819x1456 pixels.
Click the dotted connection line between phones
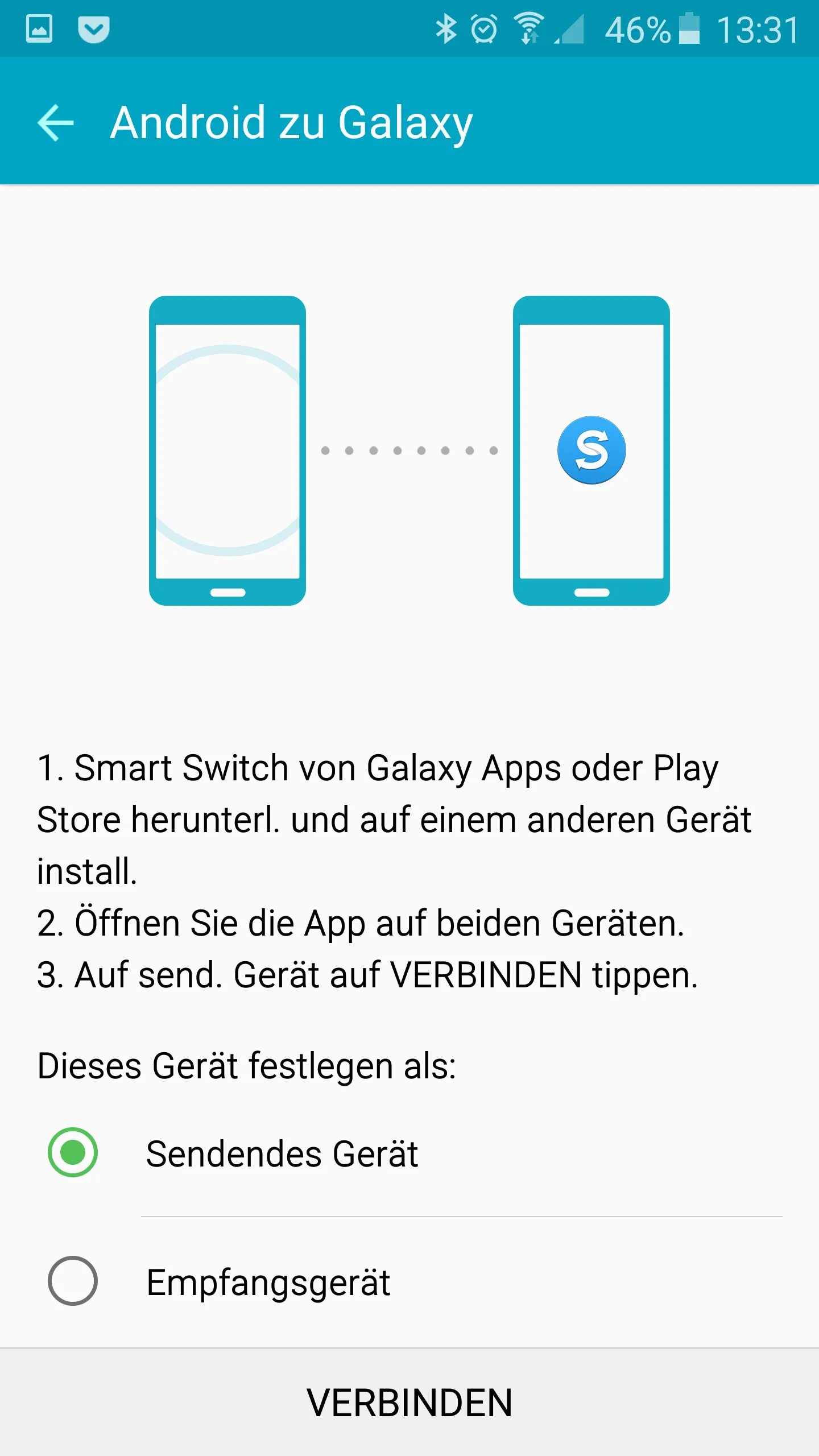pyautogui.click(x=408, y=450)
